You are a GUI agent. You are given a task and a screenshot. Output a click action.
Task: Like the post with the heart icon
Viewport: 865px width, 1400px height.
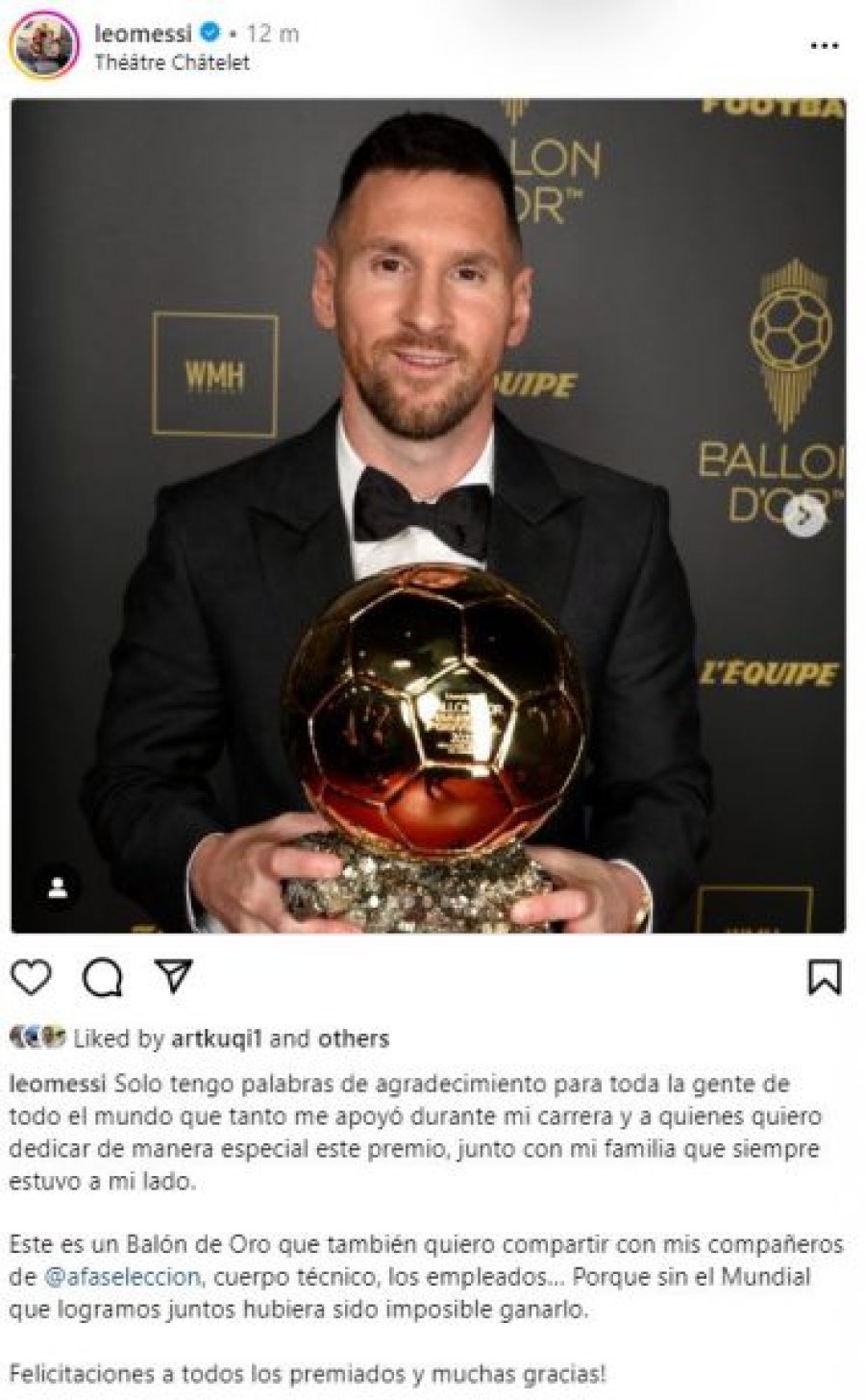[x=31, y=977]
